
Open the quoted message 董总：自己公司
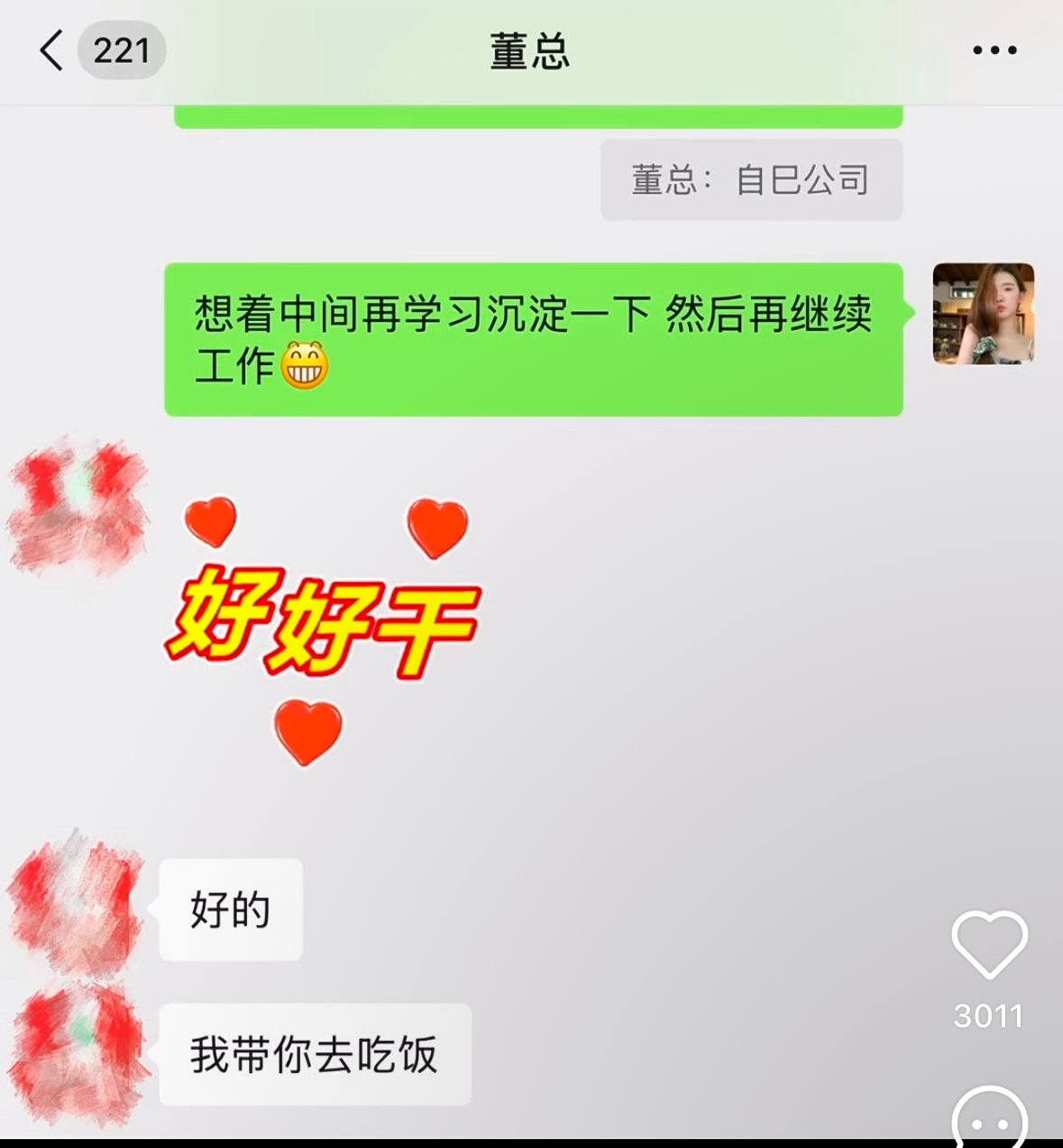pos(751,179)
